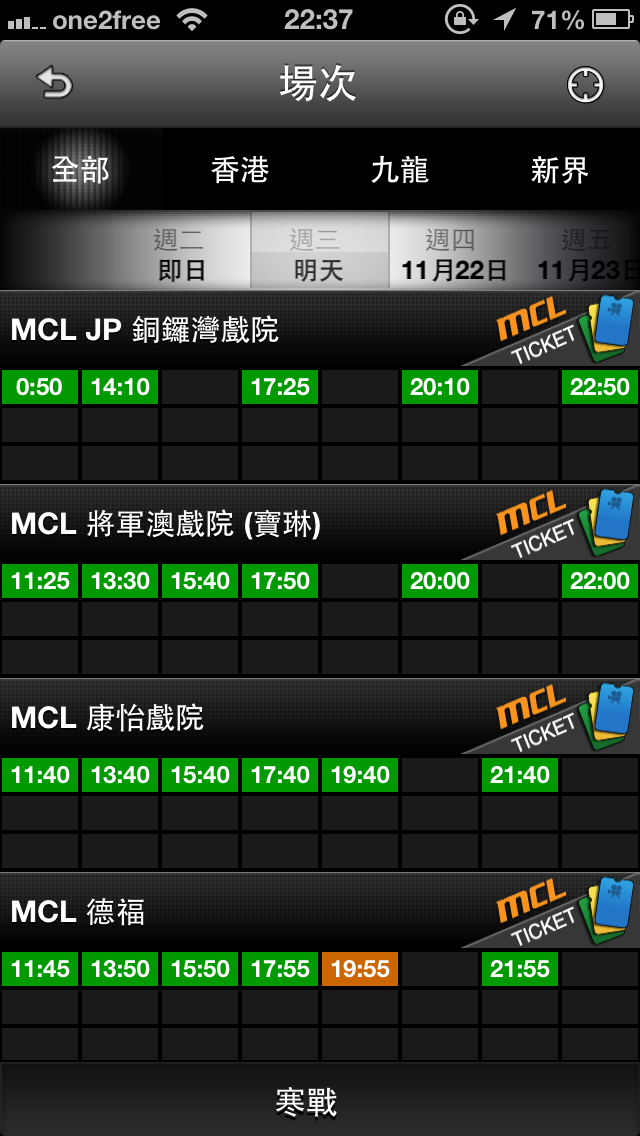Select the 週三 明天 date
Viewport: 640px width, 1136px height.
coord(317,254)
